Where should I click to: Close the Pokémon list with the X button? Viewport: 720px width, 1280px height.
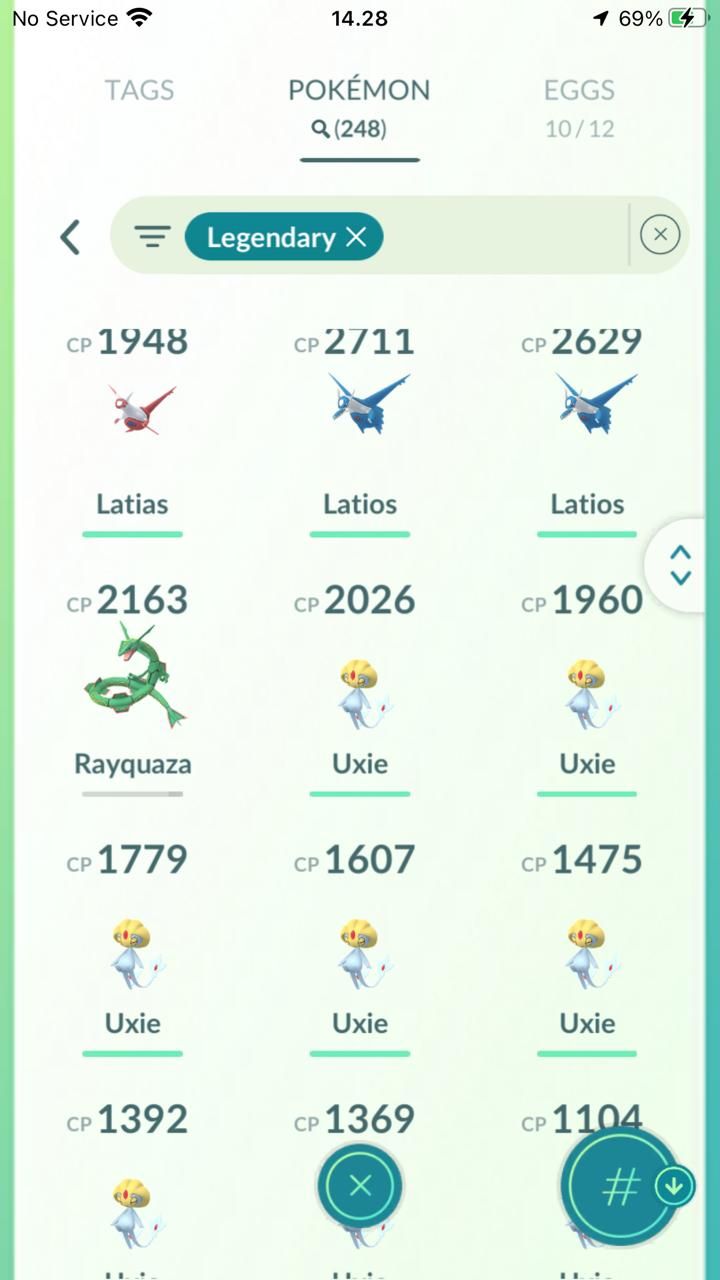tap(360, 1186)
